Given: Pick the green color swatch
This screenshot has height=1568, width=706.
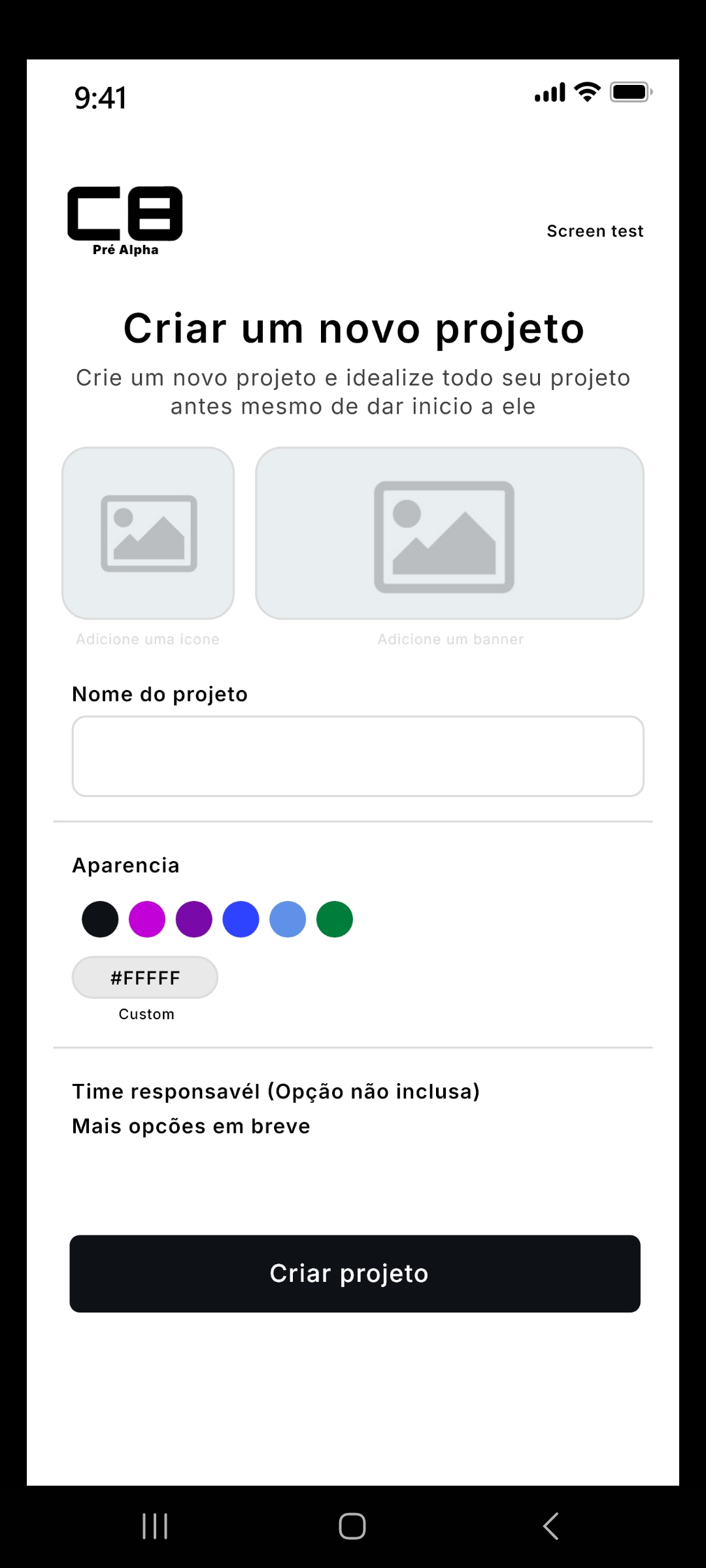Looking at the screenshot, I should pyautogui.click(x=335, y=919).
